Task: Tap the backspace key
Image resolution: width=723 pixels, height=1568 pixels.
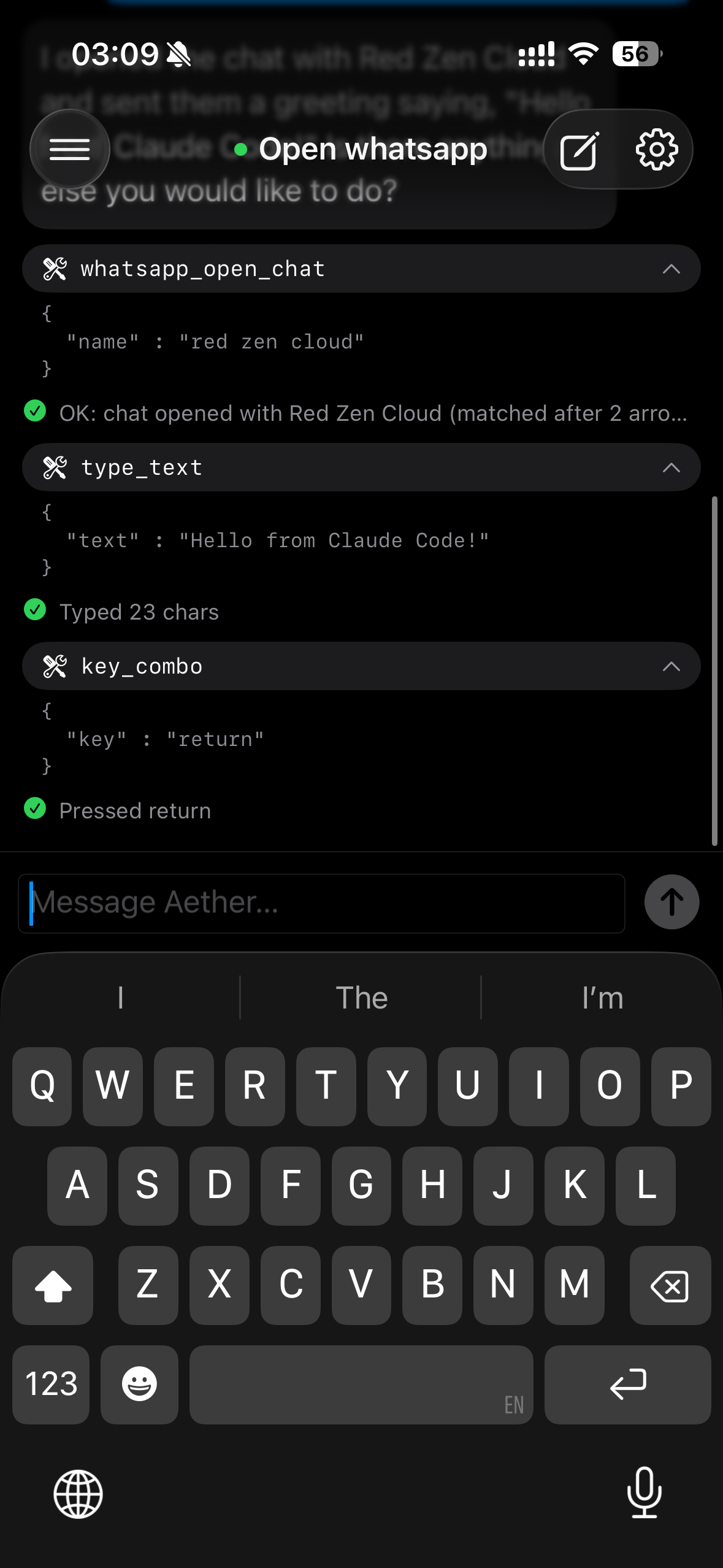Action: (670, 1285)
